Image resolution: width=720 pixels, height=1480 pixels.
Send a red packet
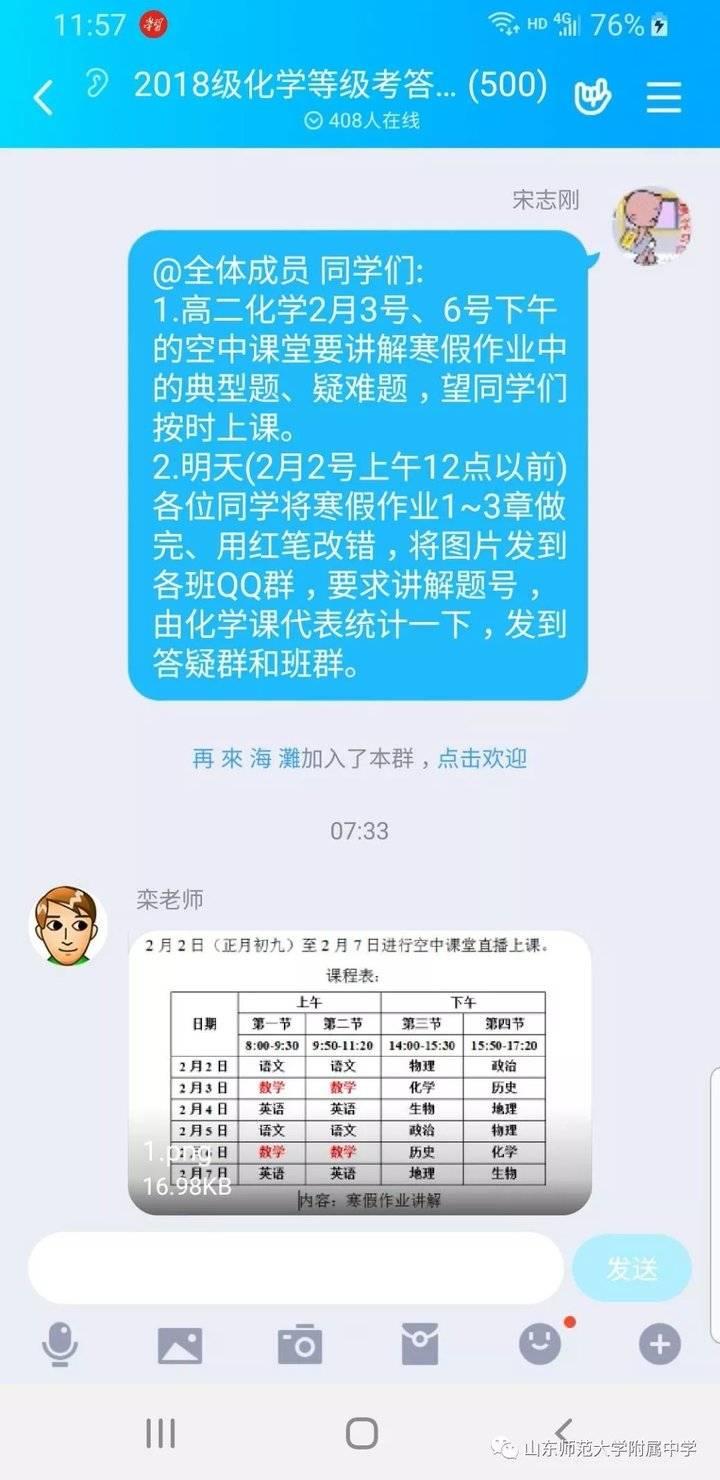(x=420, y=1345)
